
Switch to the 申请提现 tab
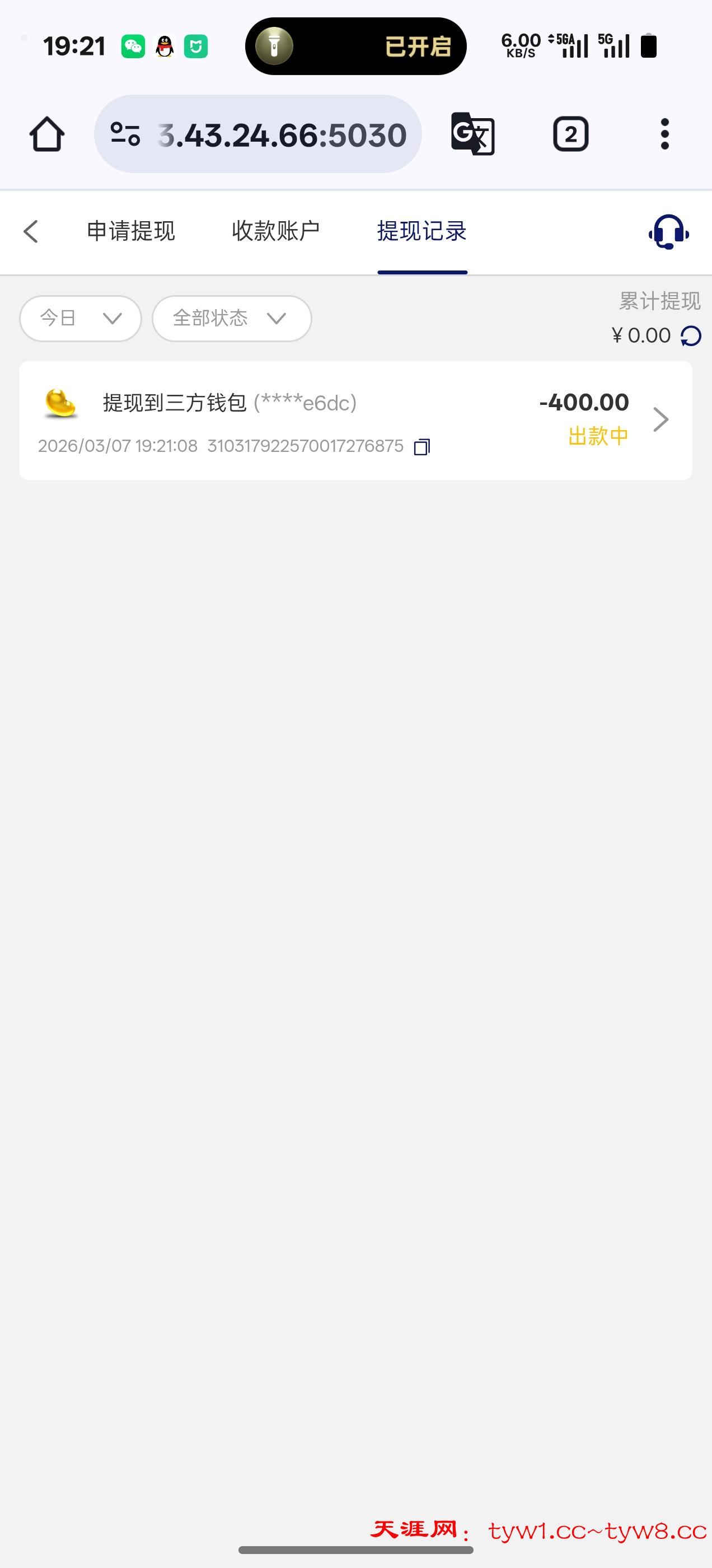pyautogui.click(x=132, y=232)
